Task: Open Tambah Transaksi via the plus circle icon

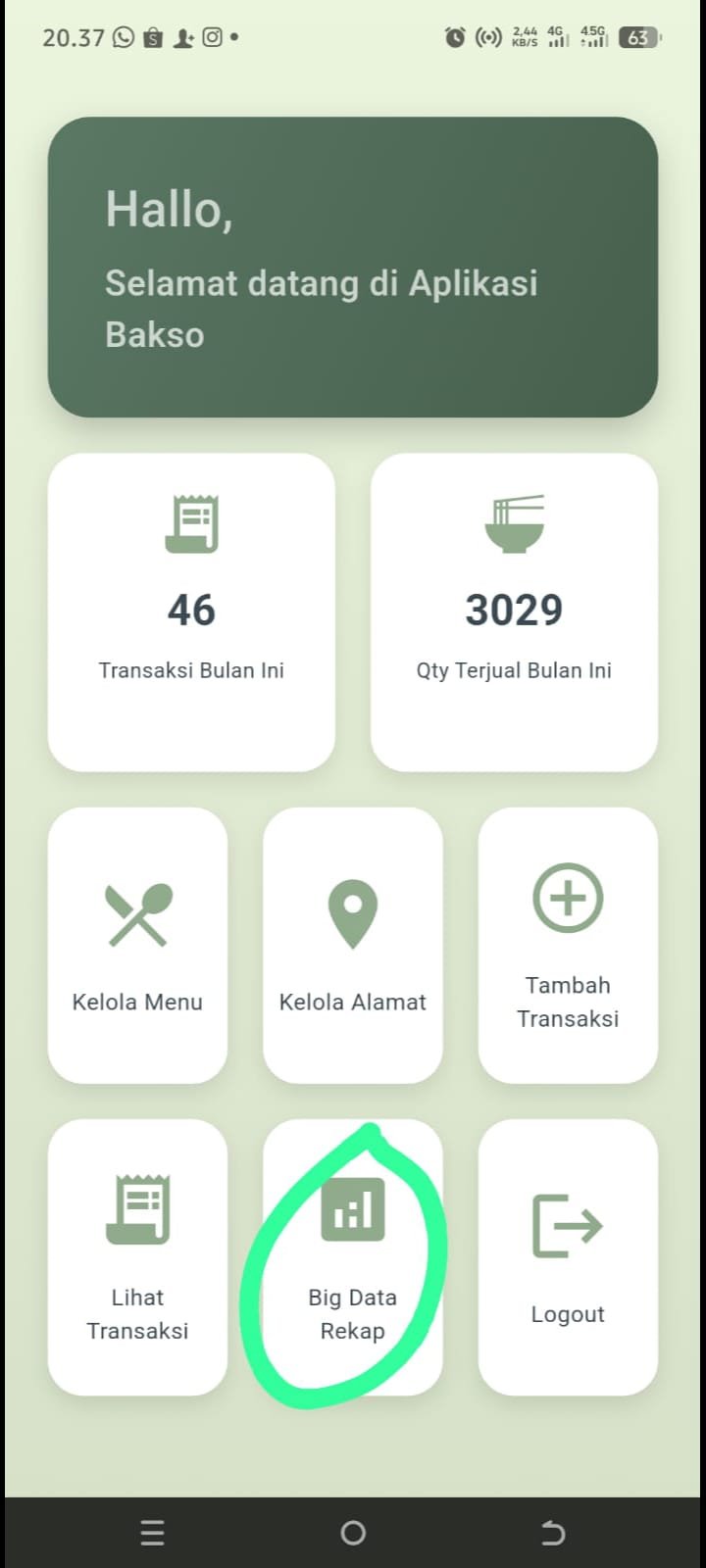Action: tap(567, 897)
